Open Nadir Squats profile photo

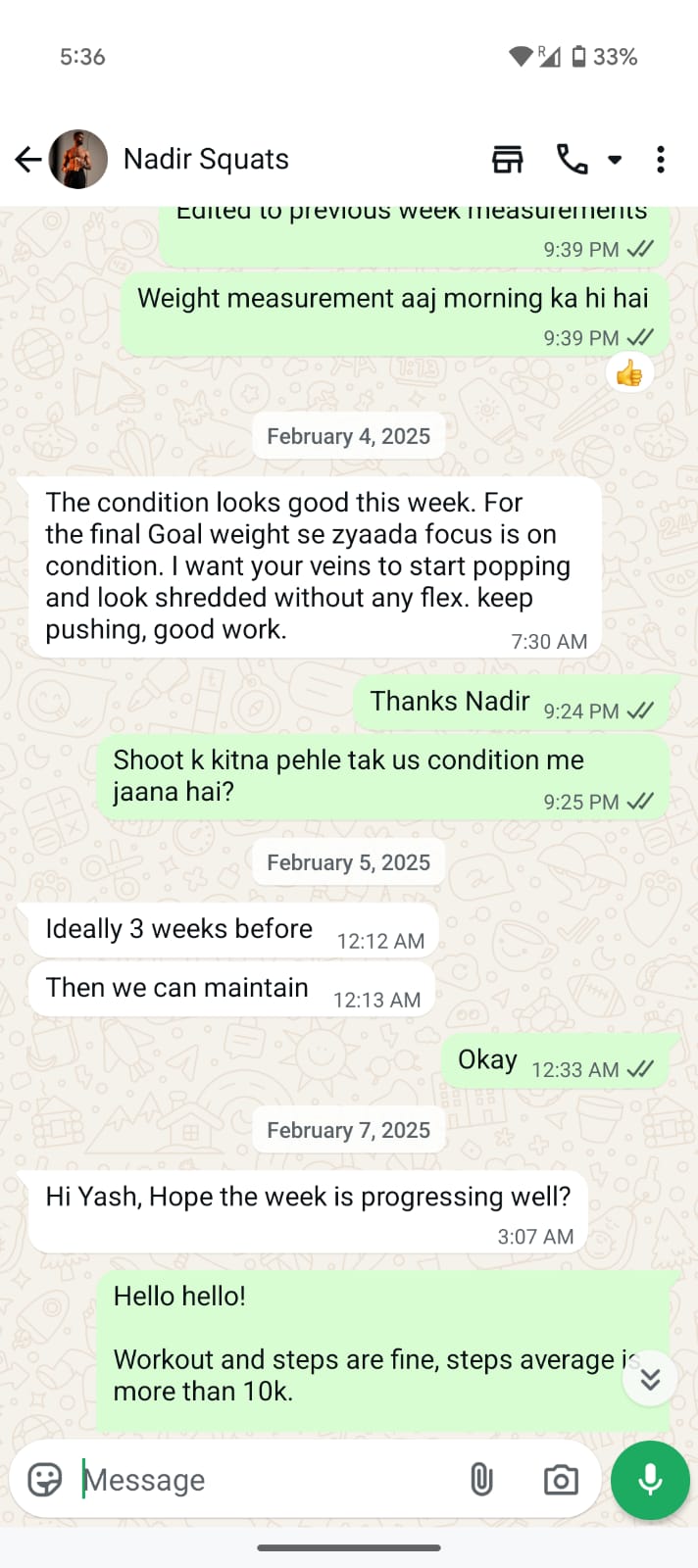pos(78,159)
